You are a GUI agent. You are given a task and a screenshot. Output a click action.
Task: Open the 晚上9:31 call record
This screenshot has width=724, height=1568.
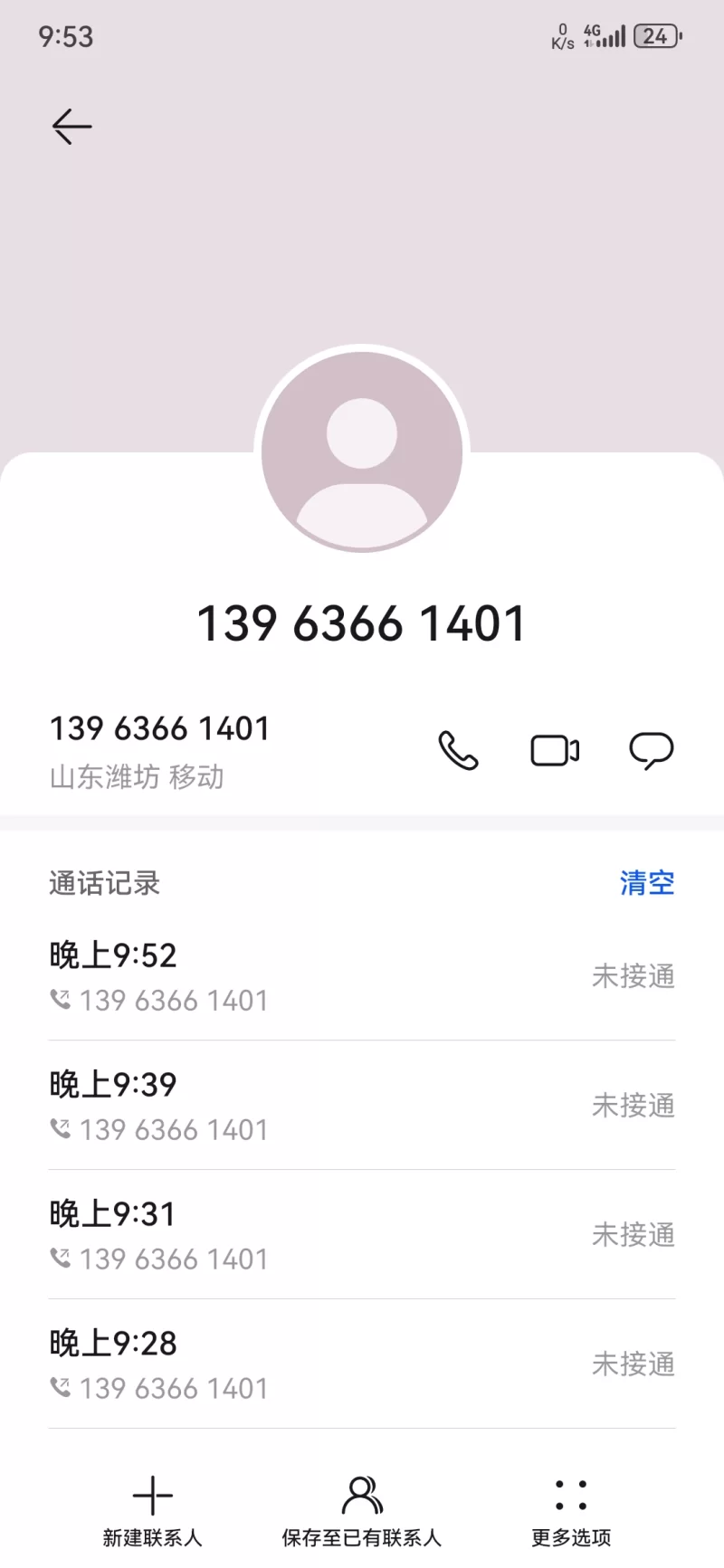click(362, 1235)
